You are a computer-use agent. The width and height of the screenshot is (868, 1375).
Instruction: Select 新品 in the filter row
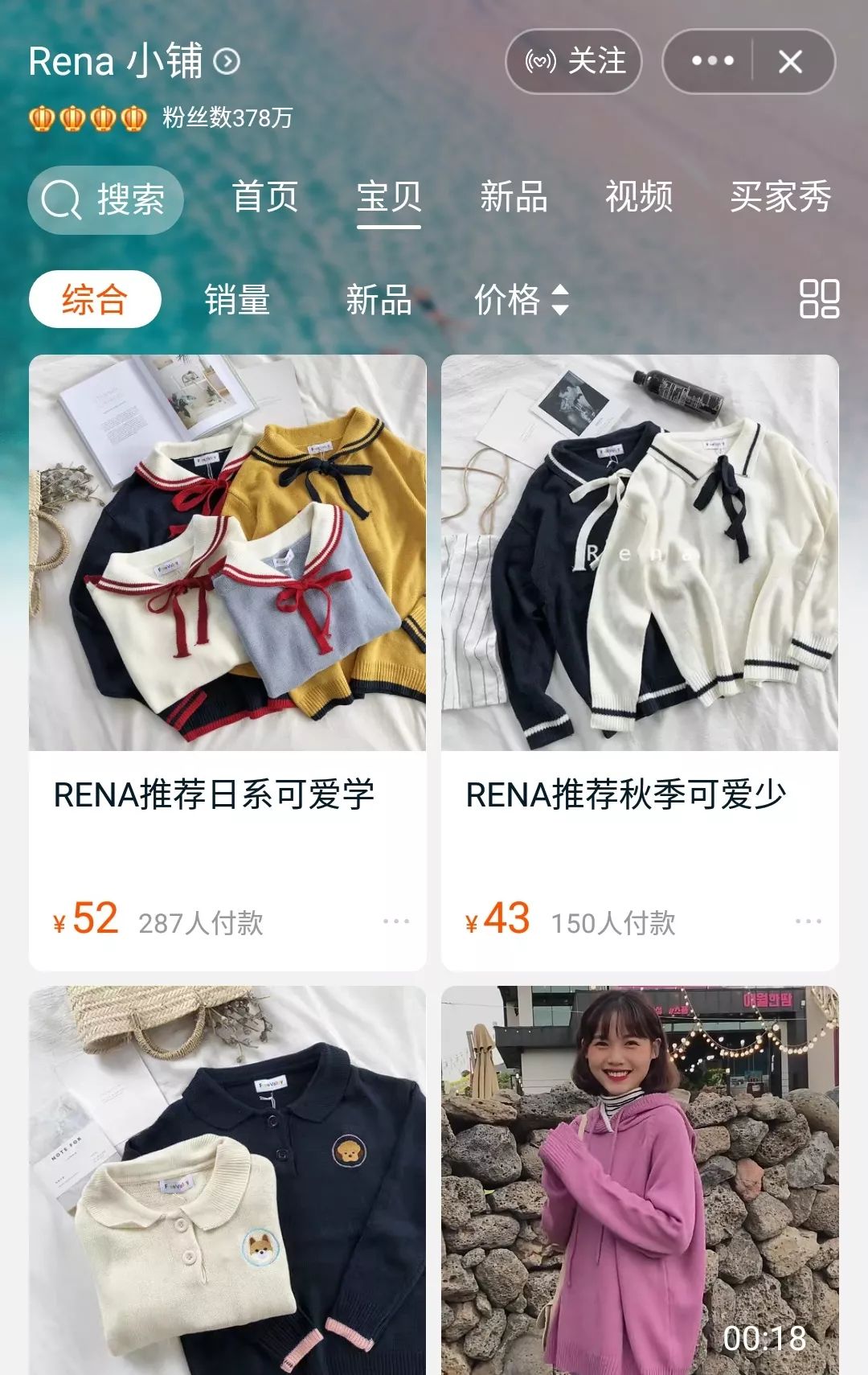378,302
